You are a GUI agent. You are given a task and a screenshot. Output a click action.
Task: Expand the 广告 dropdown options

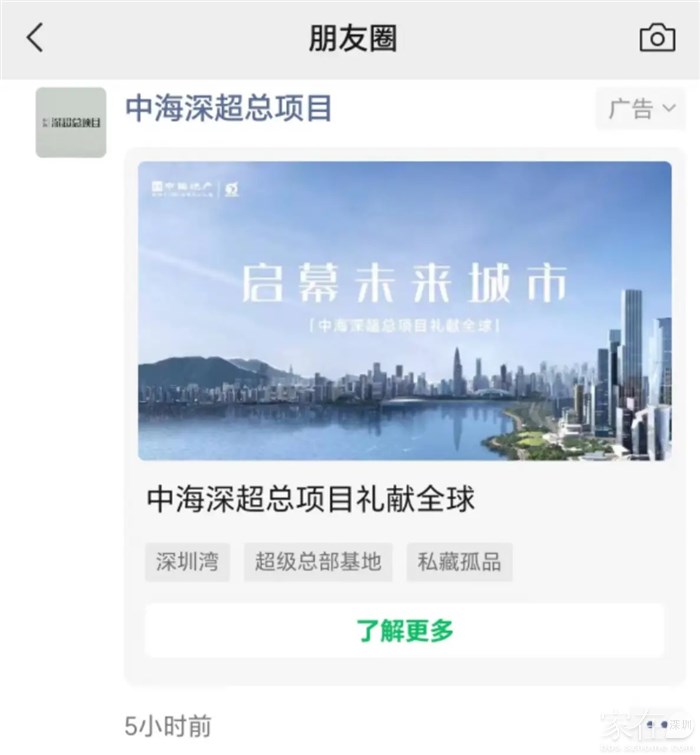point(641,109)
